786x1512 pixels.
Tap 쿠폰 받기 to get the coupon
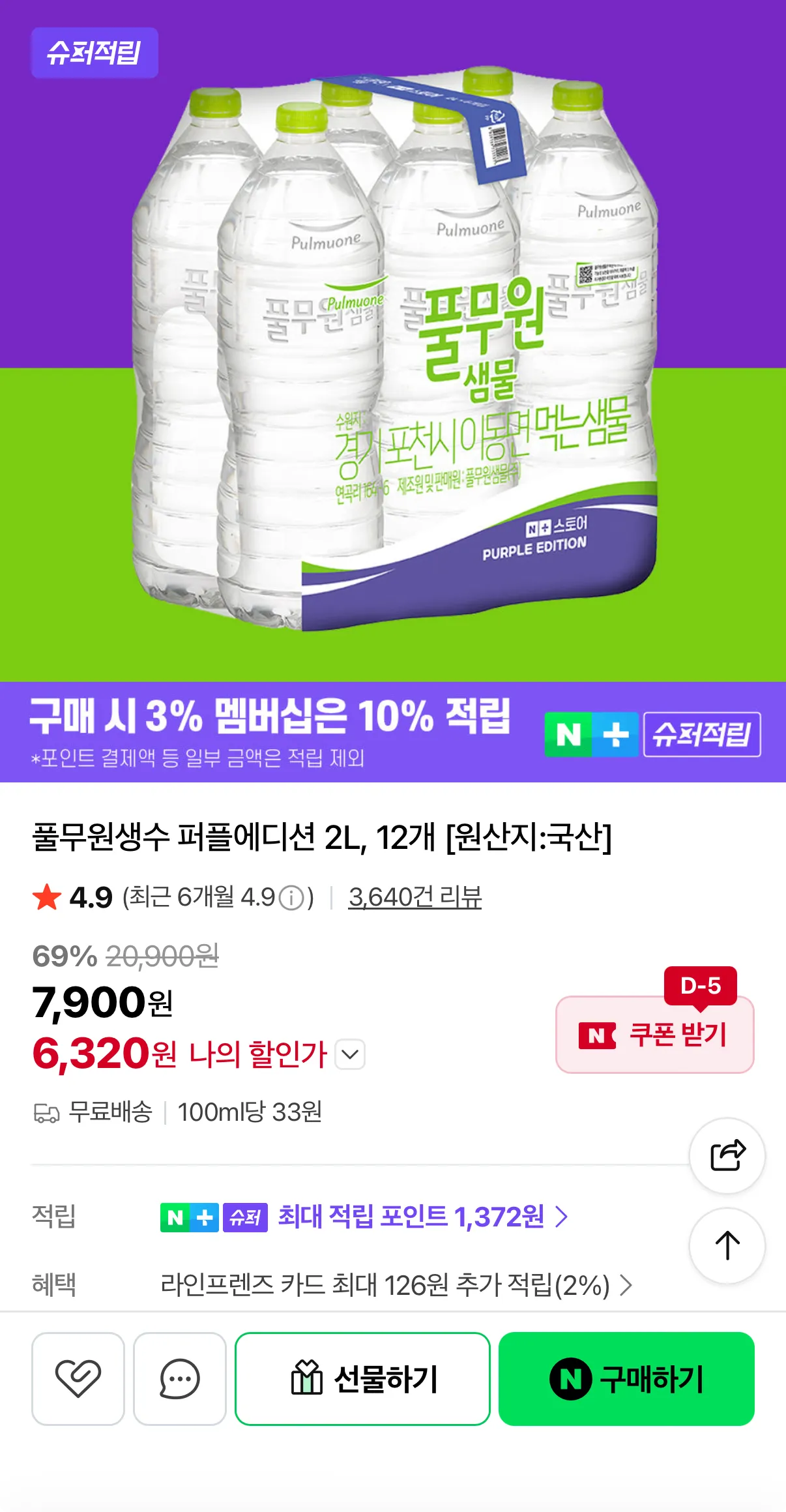(655, 1034)
